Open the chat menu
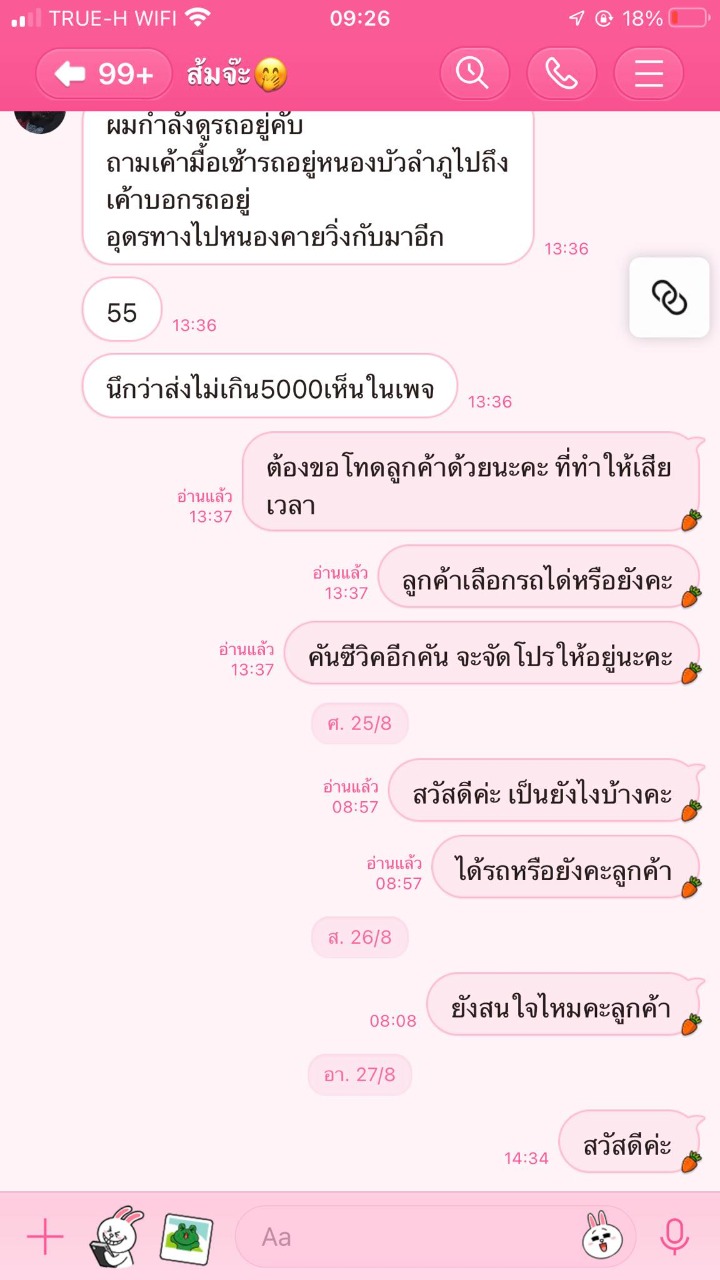The image size is (720, 1280). coord(648,74)
